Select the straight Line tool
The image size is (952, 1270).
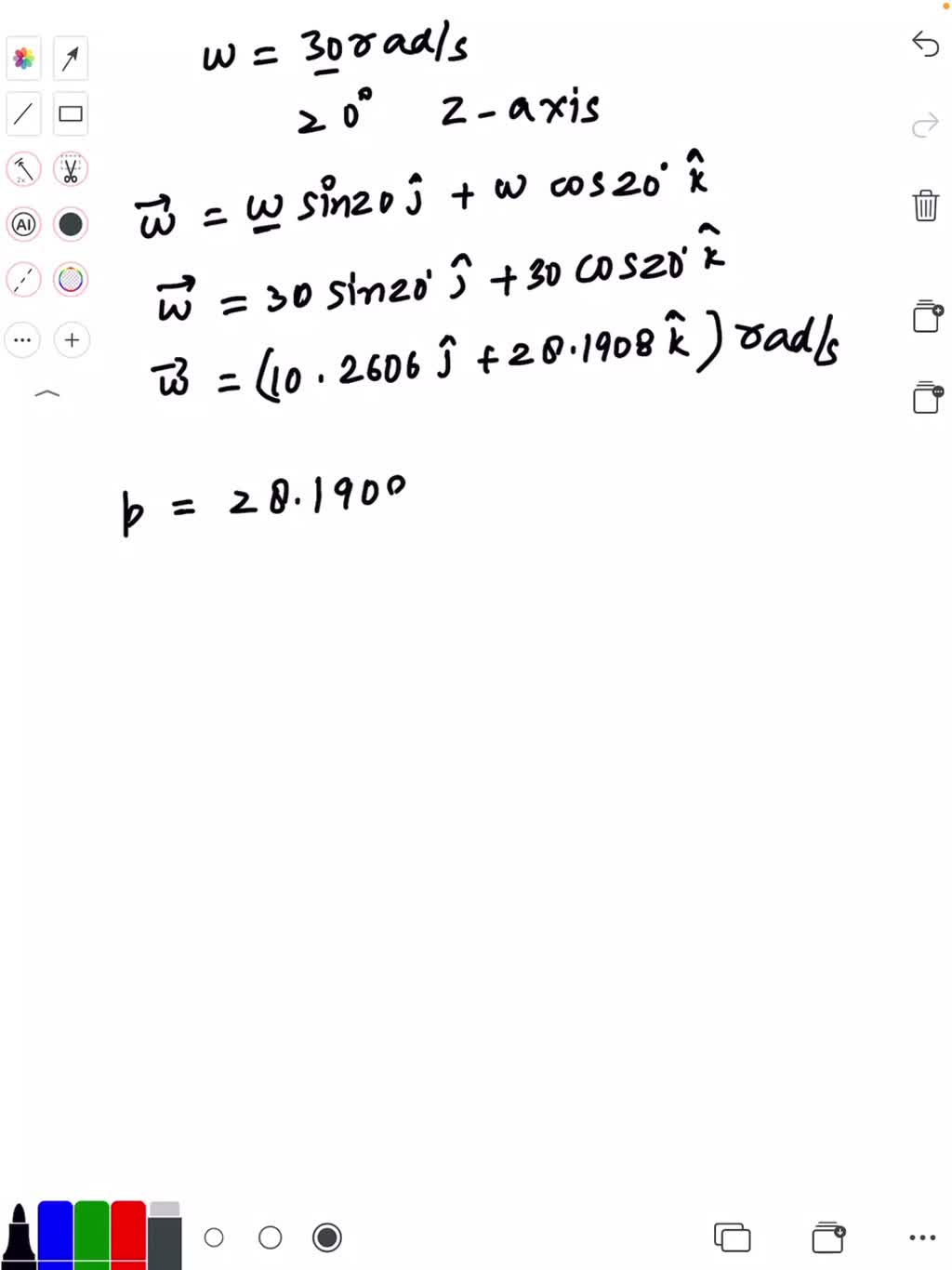tap(24, 113)
